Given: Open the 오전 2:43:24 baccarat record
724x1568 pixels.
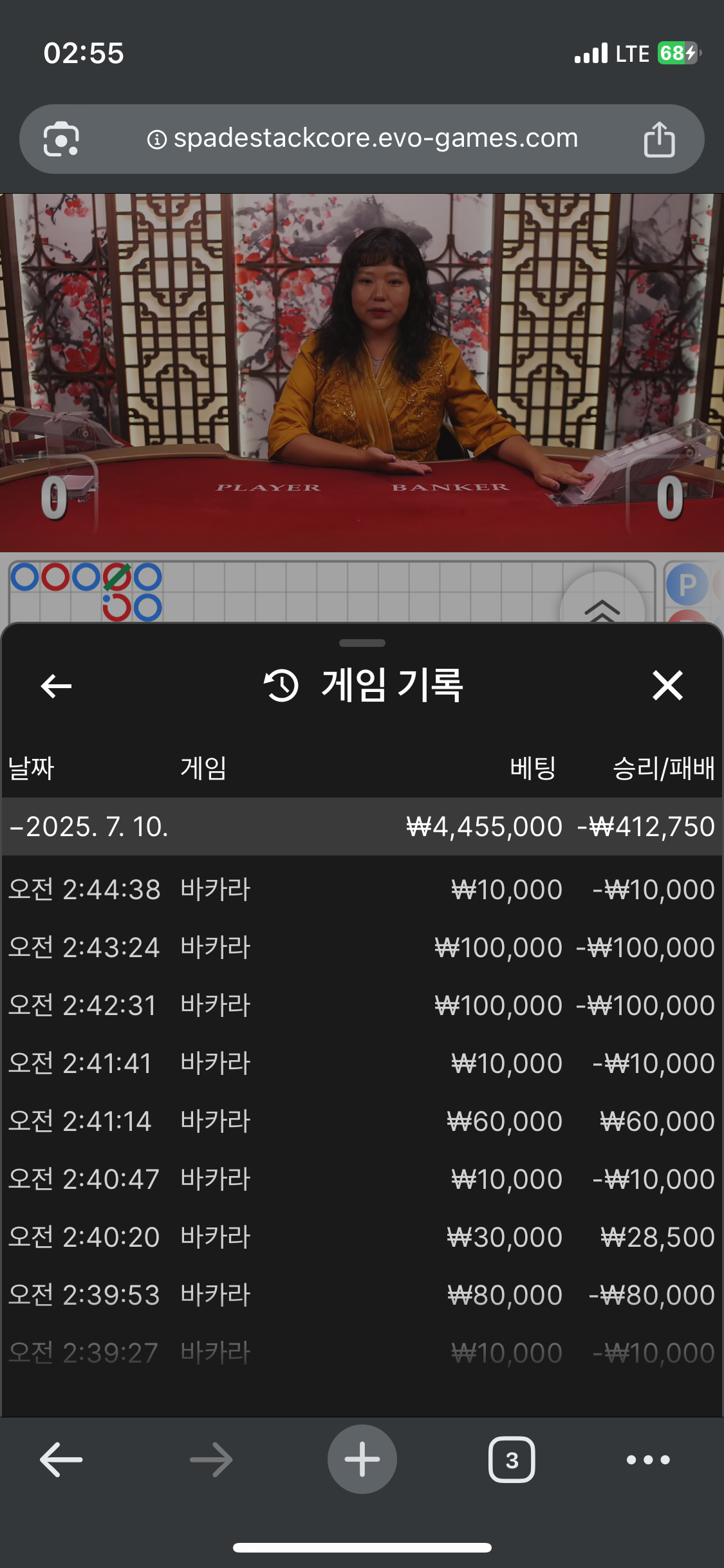Looking at the screenshot, I should coord(360,947).
